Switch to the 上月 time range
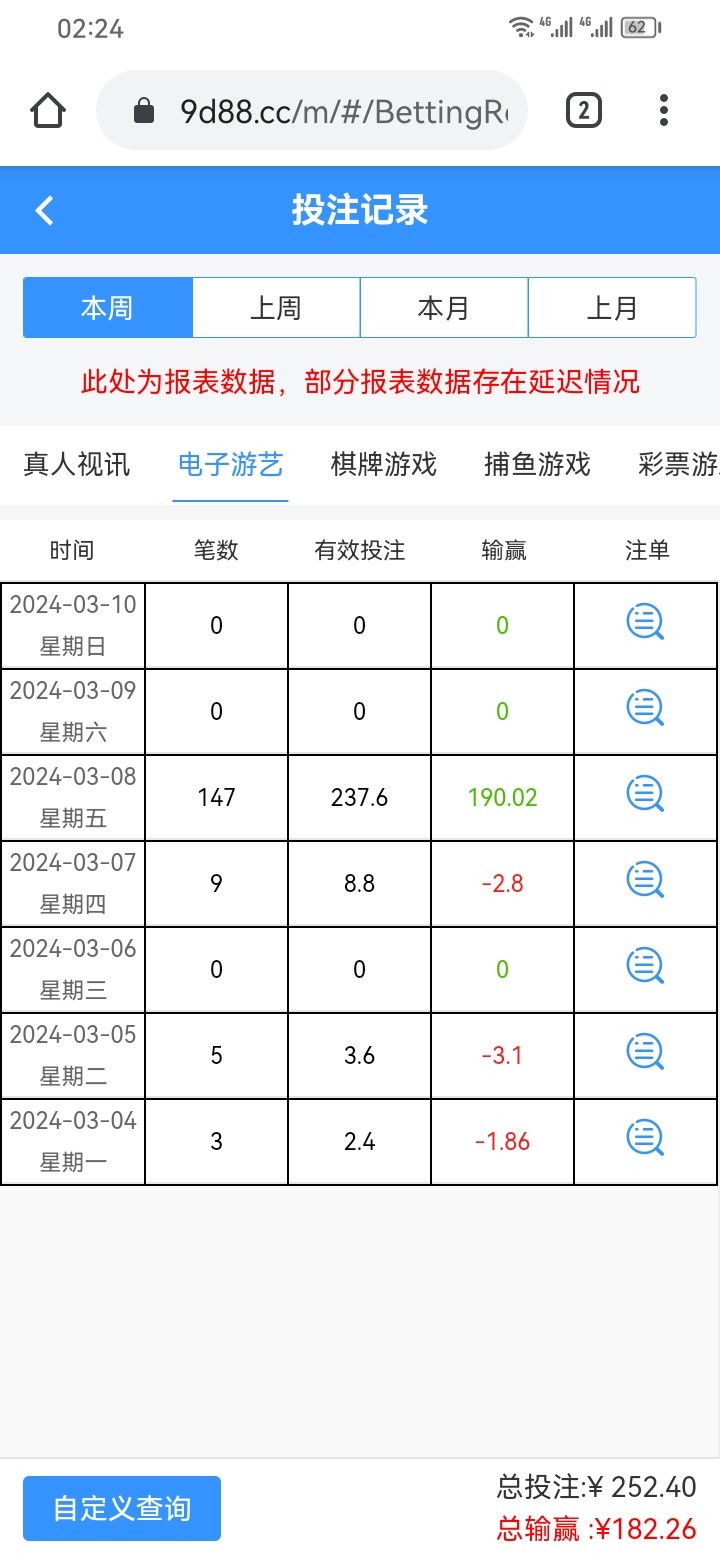Viewport: 720px width, 1560px height. coord(612,308)
